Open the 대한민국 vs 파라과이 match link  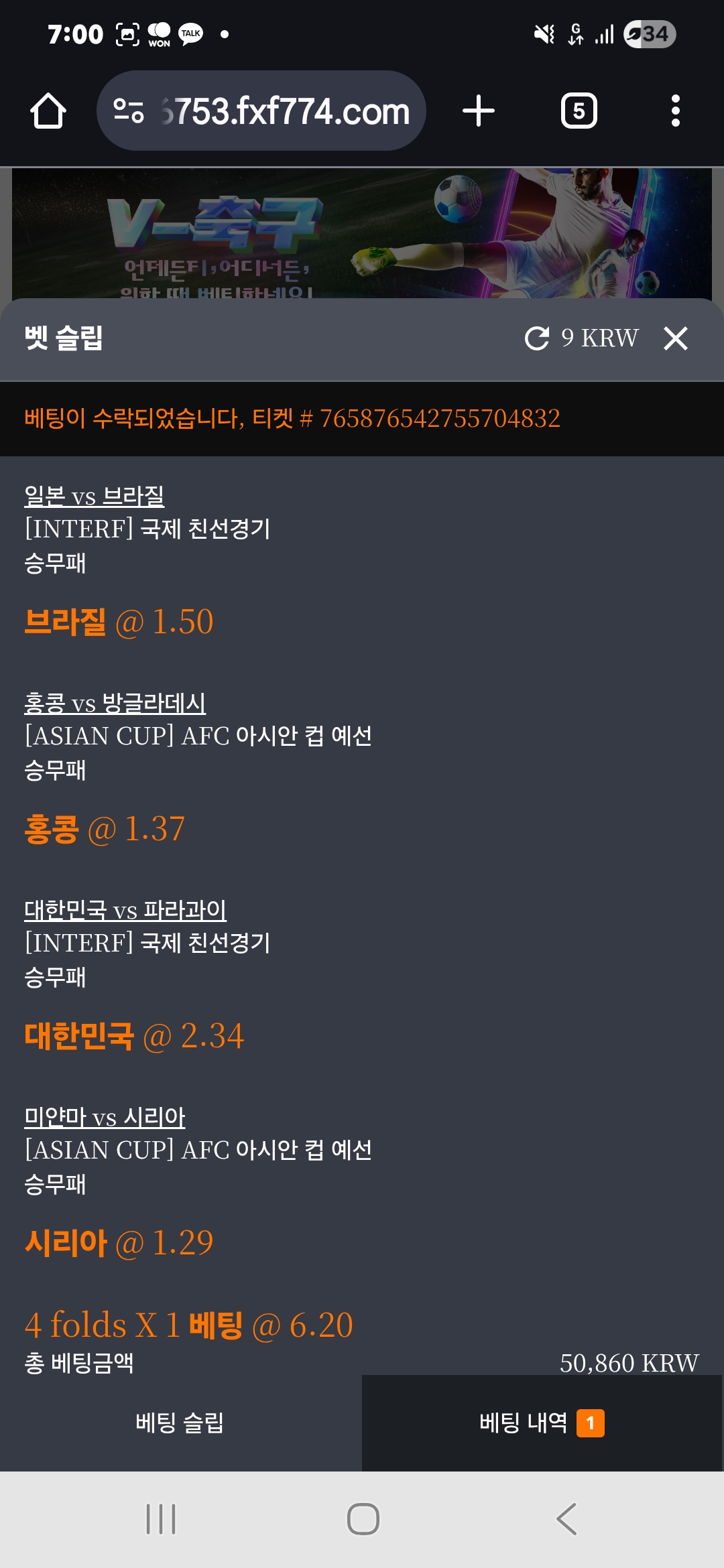click(x=125, y=910)
